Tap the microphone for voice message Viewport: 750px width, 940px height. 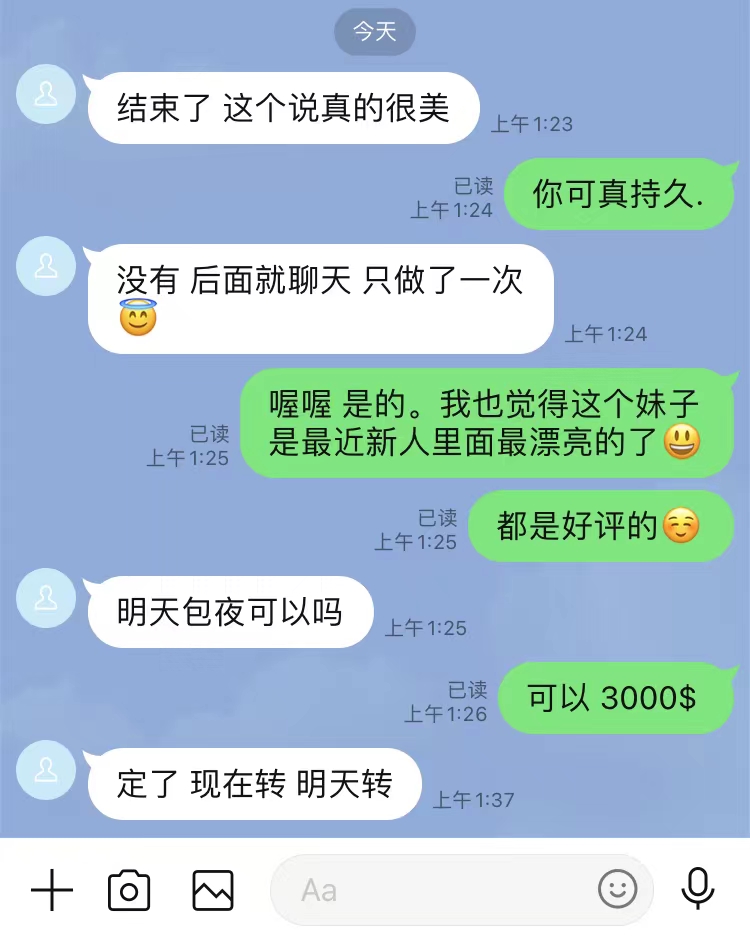pos(697,888)
